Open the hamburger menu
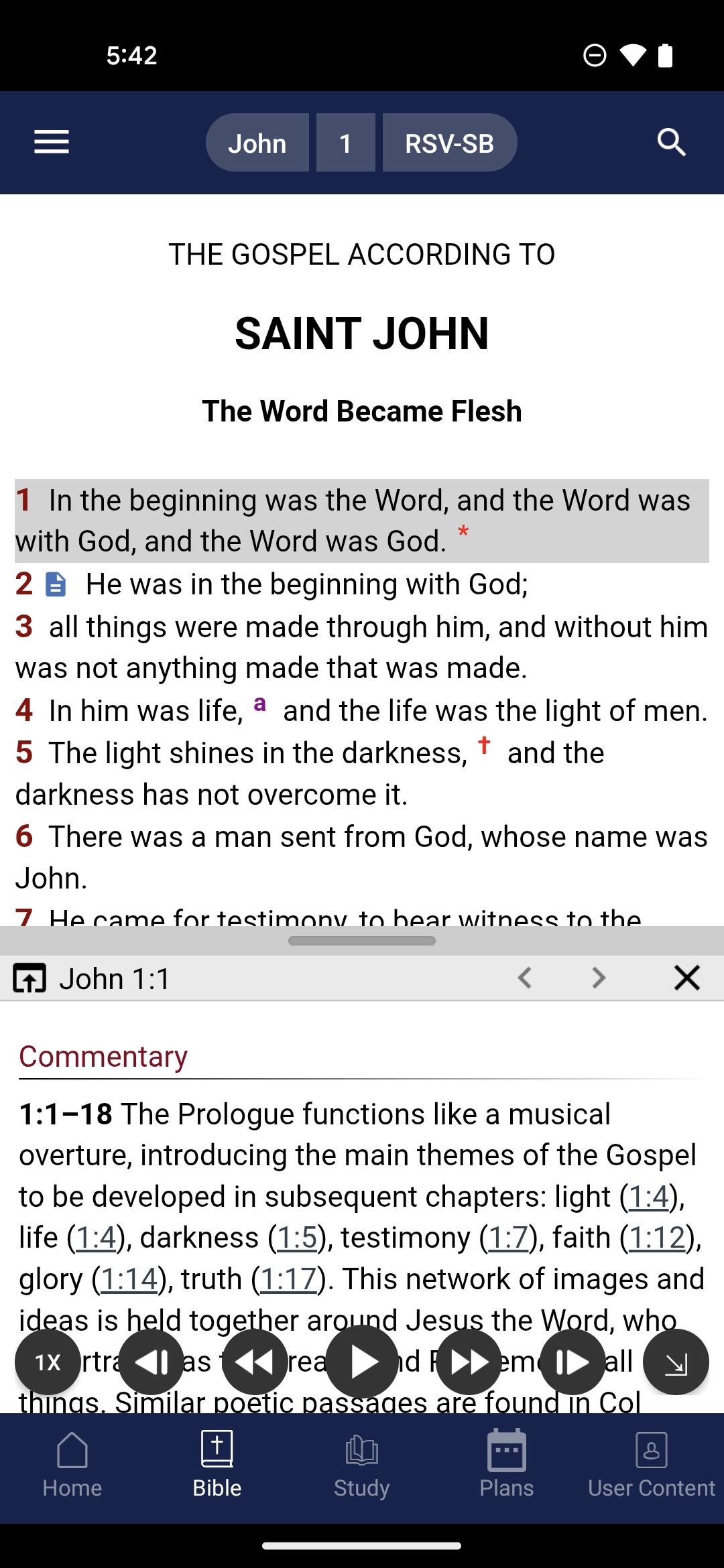This screenshot has width=724, height=1568. coord(52,142)
